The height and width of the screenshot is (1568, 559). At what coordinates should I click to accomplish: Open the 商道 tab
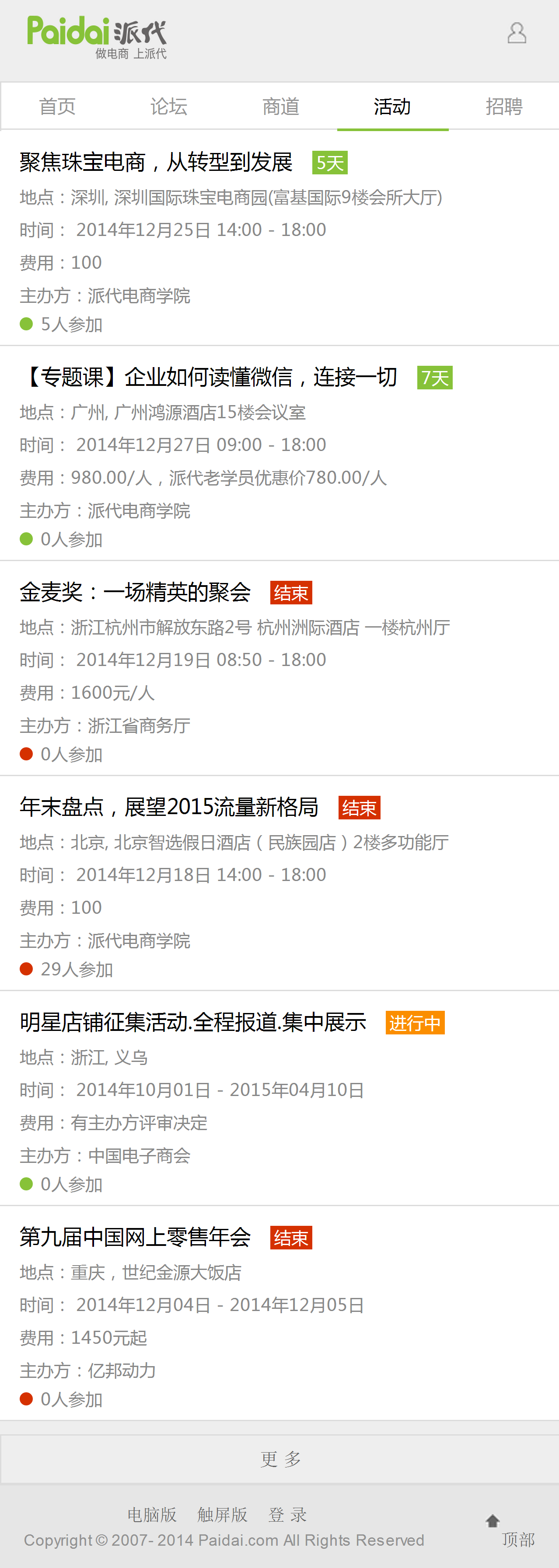(281, 107)
